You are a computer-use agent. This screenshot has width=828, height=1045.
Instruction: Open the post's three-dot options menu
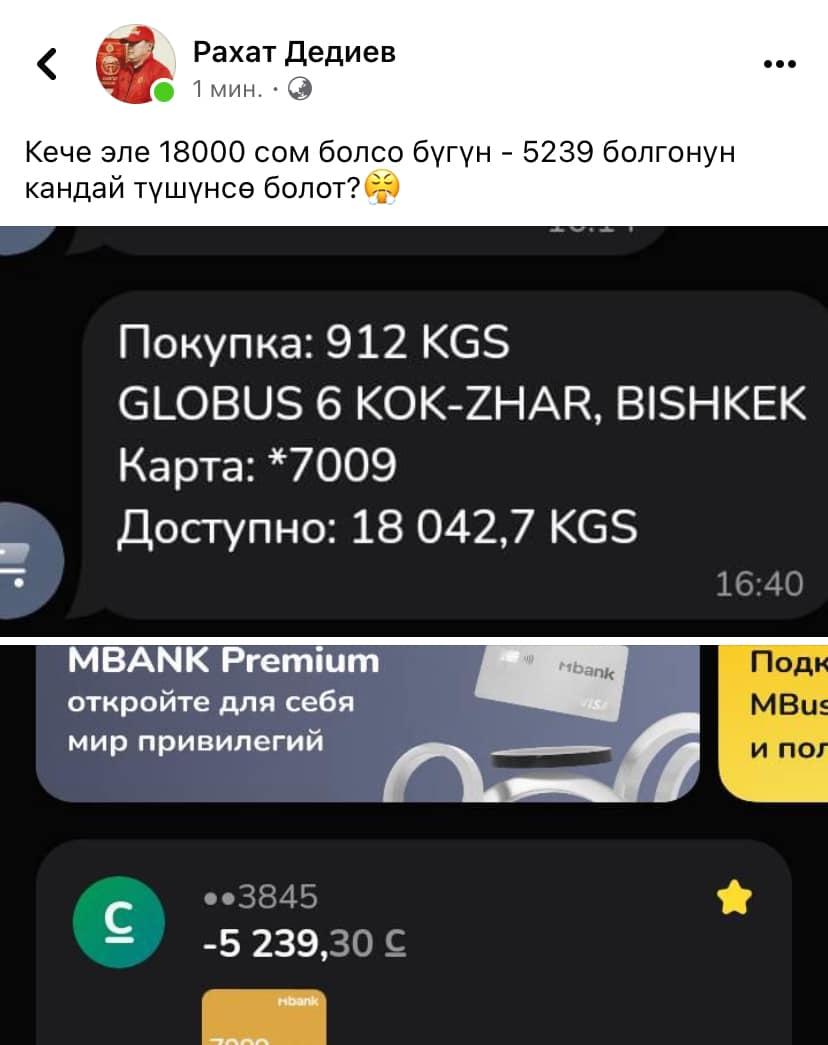pos(779,64)
